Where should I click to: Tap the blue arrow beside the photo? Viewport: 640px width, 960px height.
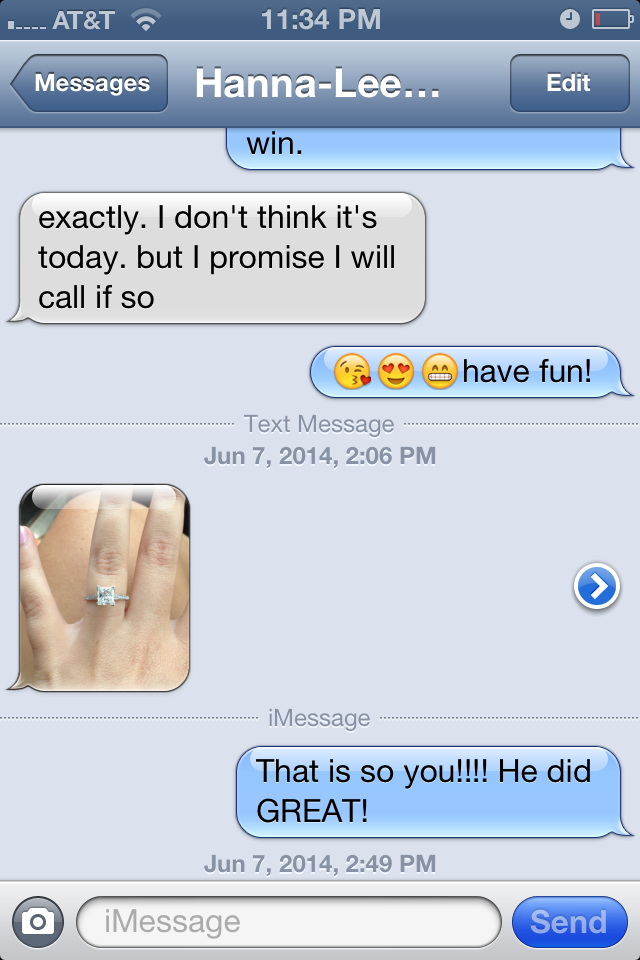pyautogui.click(x=596, y=587)
